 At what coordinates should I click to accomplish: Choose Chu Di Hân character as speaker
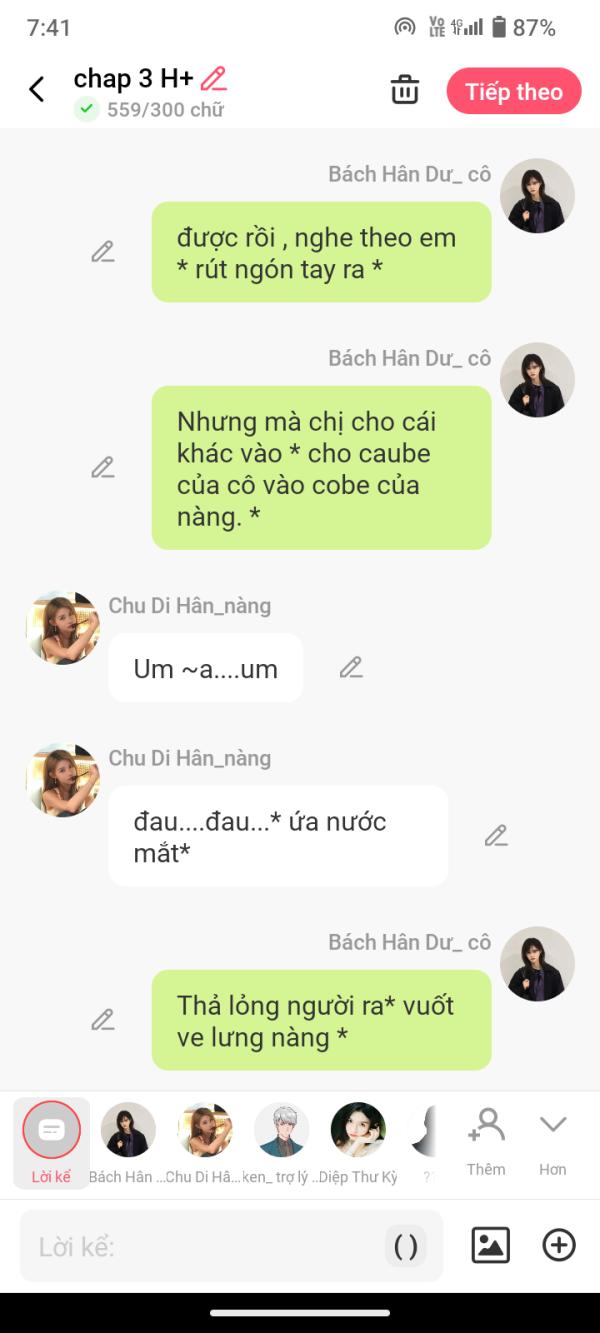204,1142
